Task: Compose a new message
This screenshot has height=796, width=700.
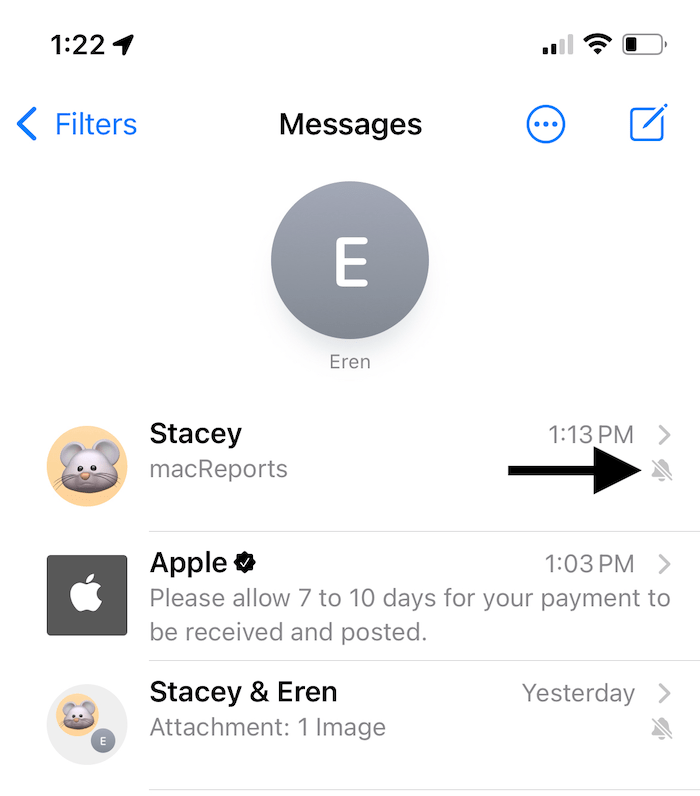Action: point(647,124)
